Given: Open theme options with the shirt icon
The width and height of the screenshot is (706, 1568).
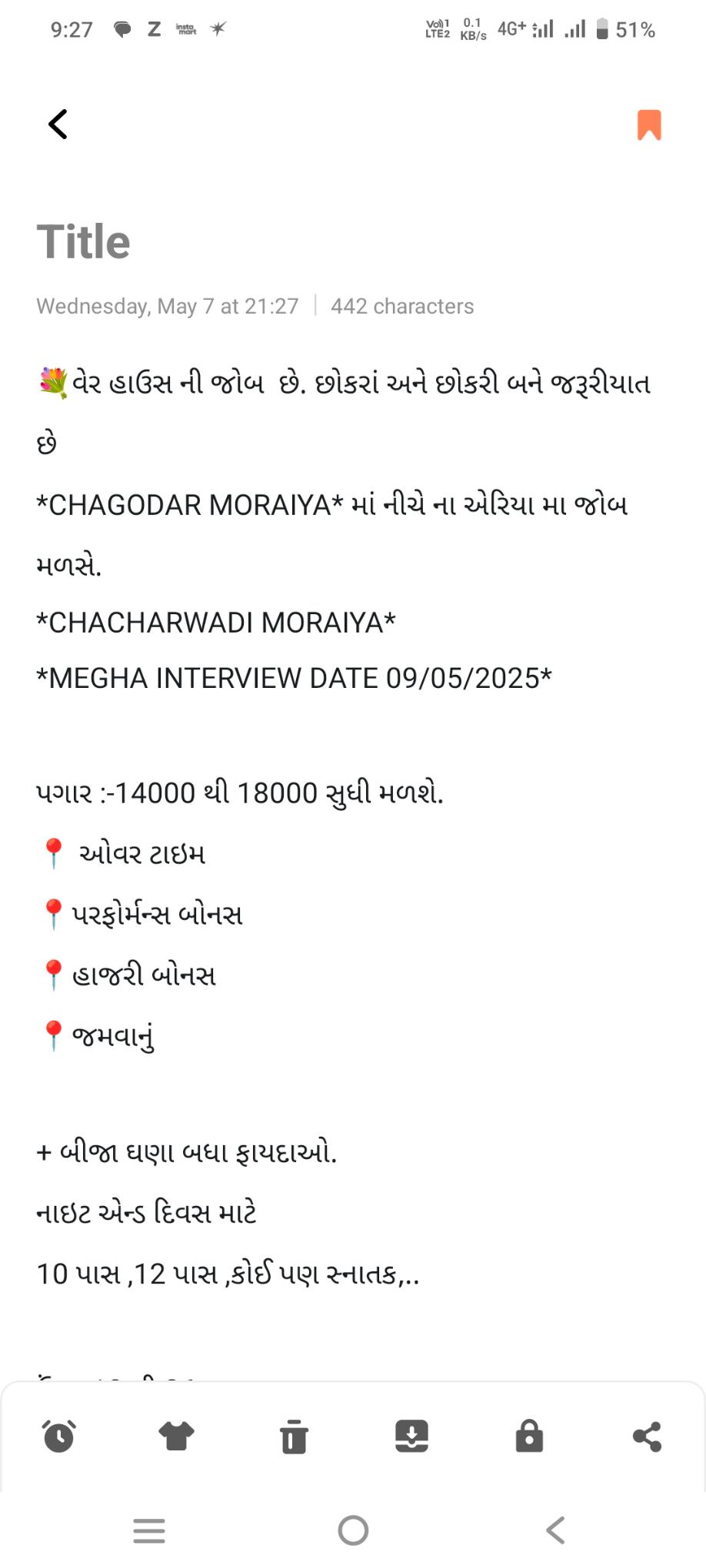Looking at the screenshot, I should coord(178,1437).
